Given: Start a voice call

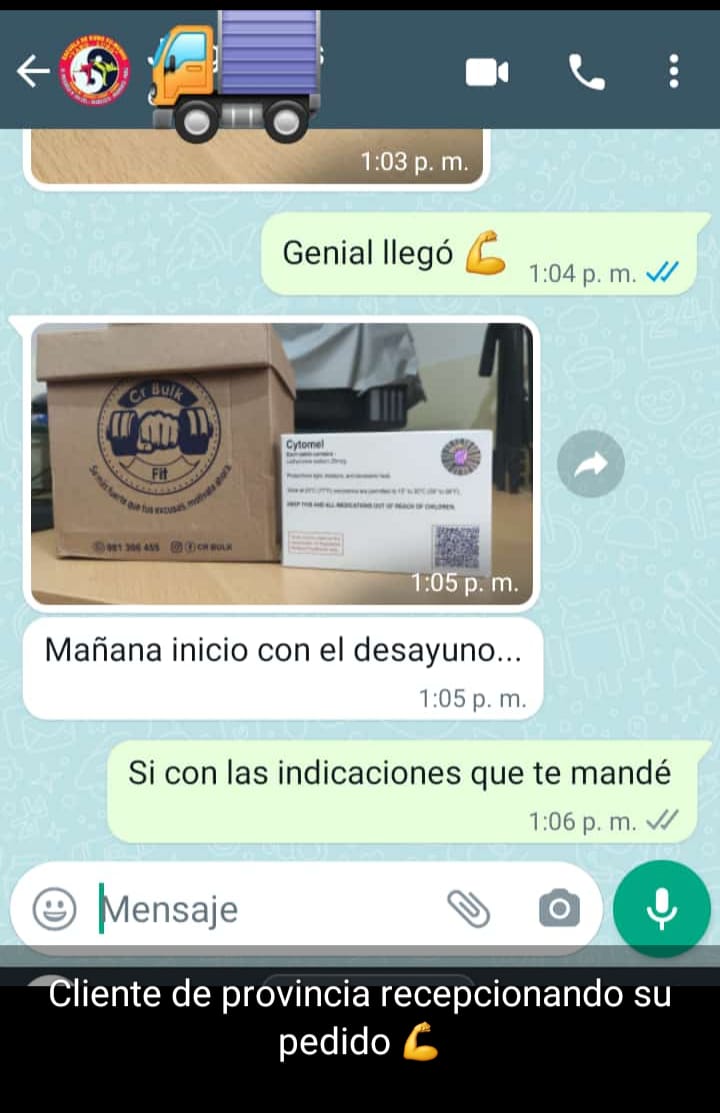Looking at the screenshot, I should [x=587, y=72].
